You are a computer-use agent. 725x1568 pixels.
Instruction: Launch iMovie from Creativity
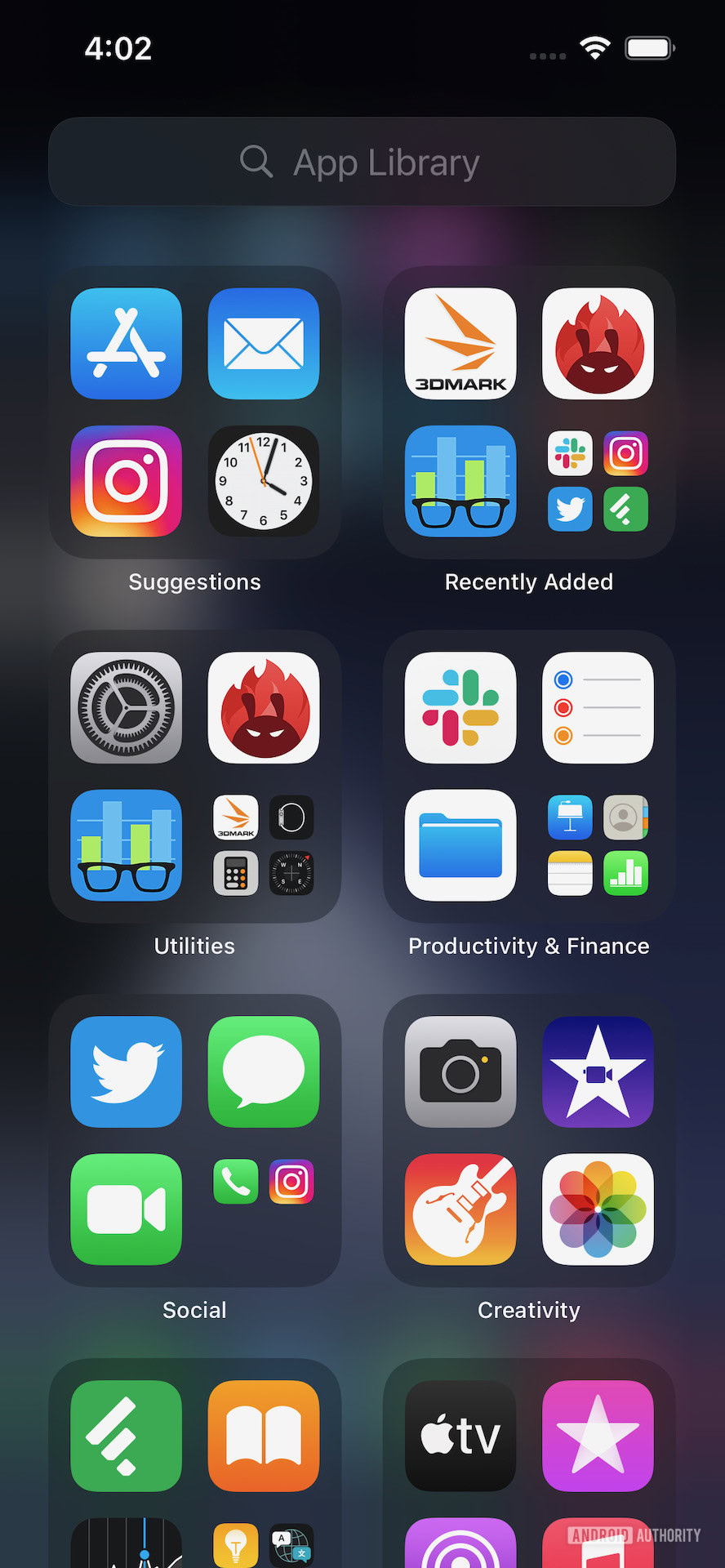[598, 1072]
